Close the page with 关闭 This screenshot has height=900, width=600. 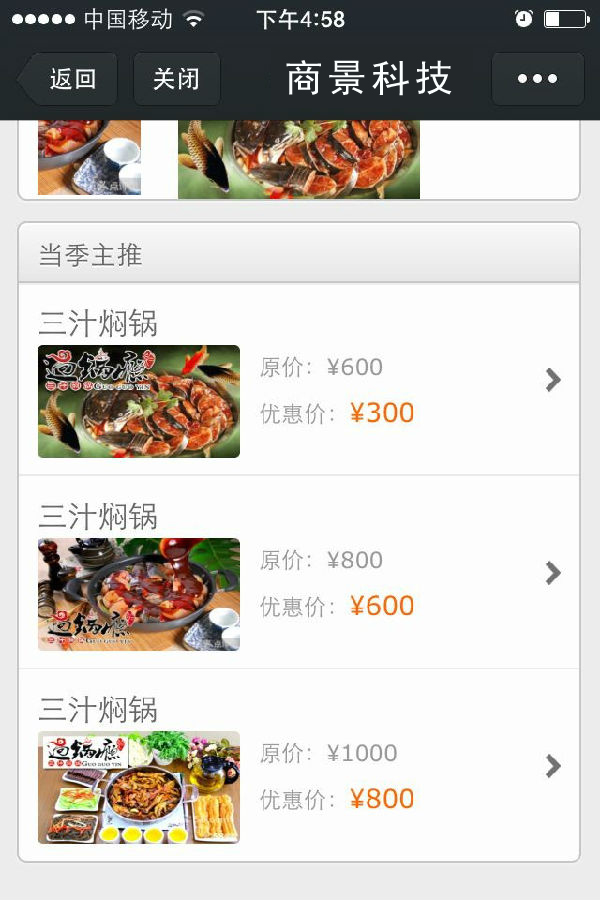pyautogui.click(x=176, y=79)
